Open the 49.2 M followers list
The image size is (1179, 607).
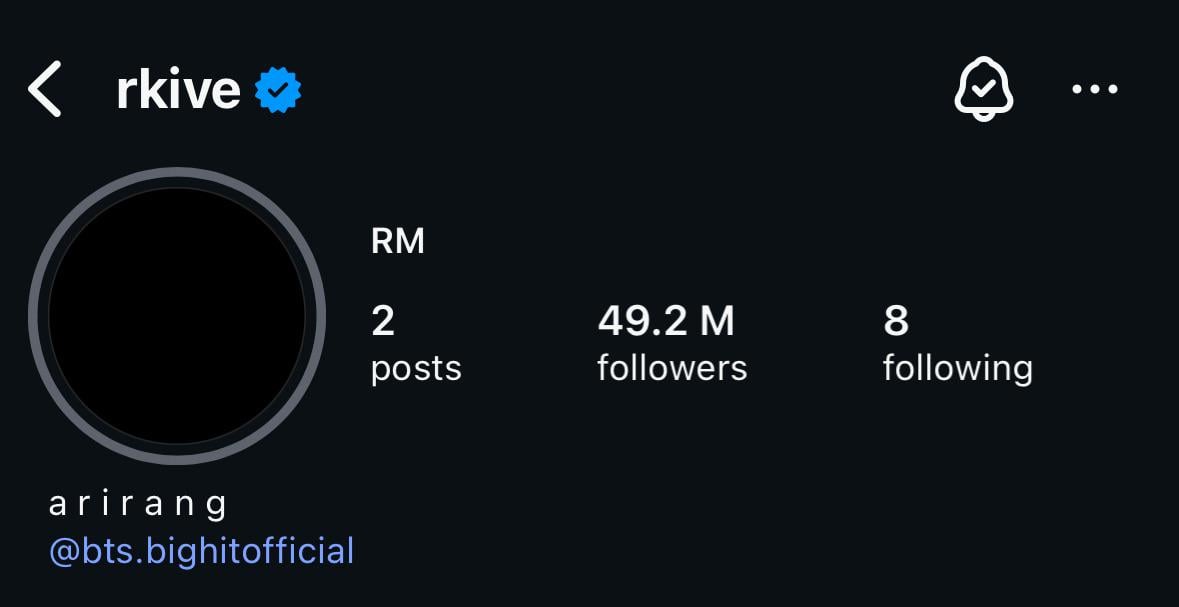[671, 343]
